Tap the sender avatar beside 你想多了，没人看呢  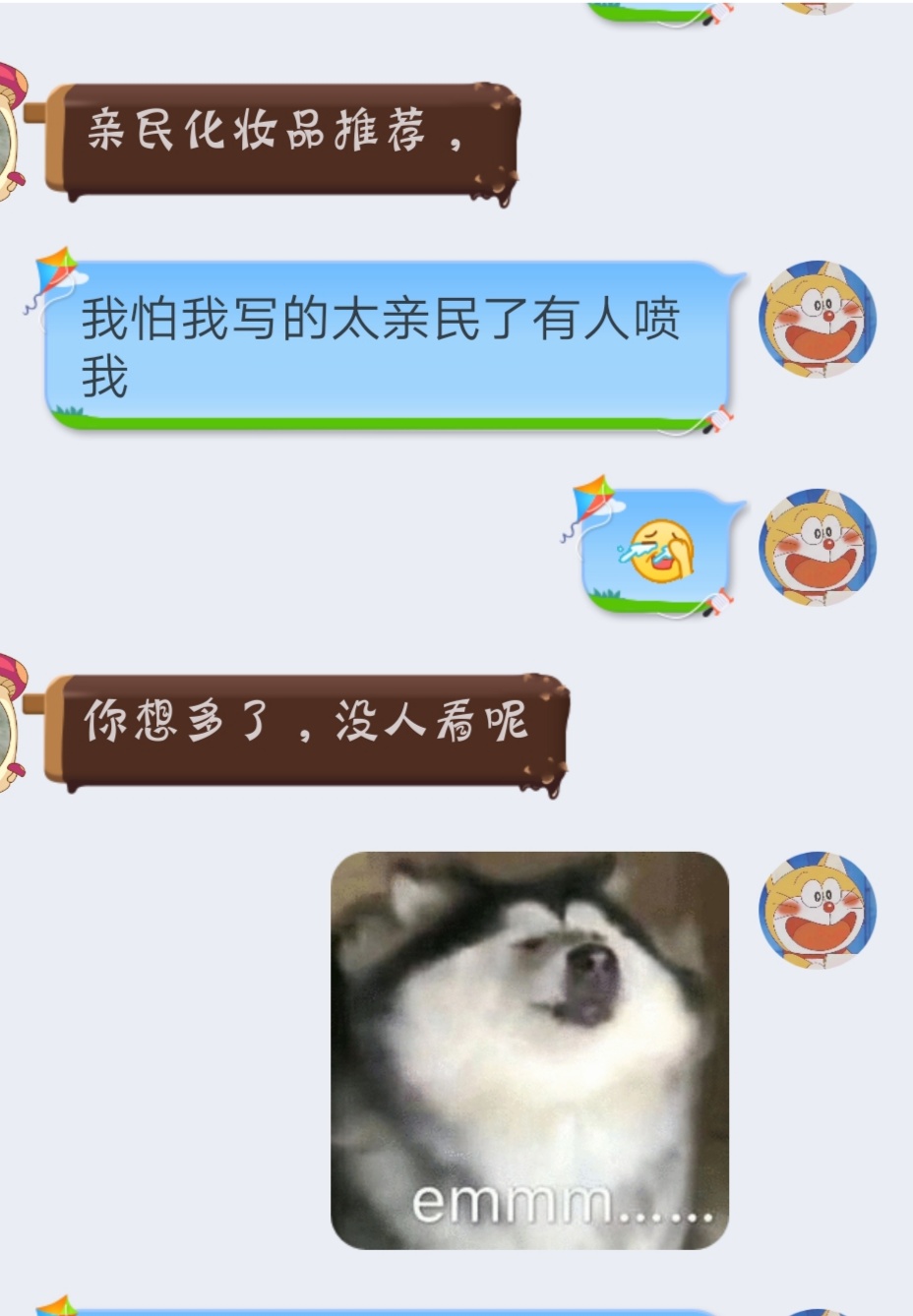[x=10, y=723]
